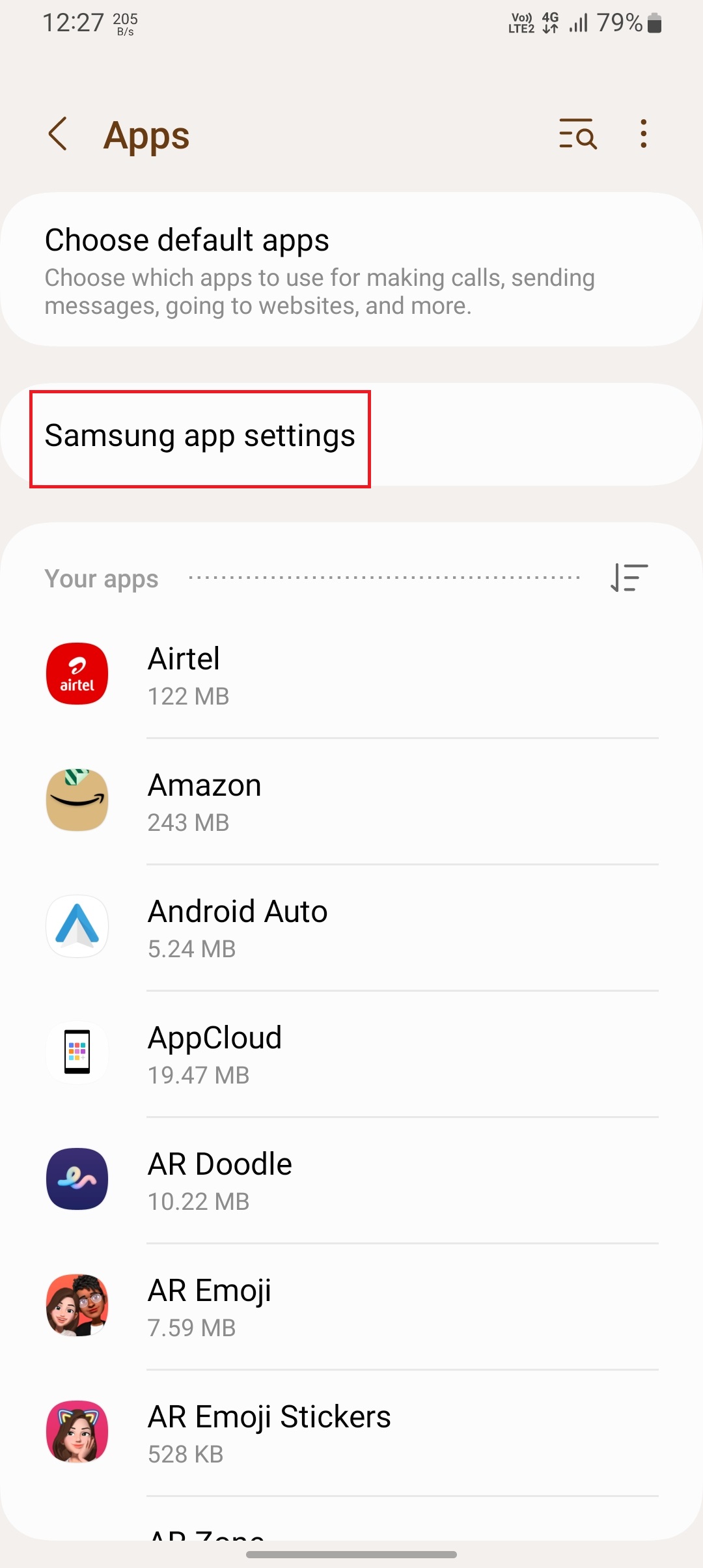
Task: Open Airtel app info
Action: coord(351,675)
